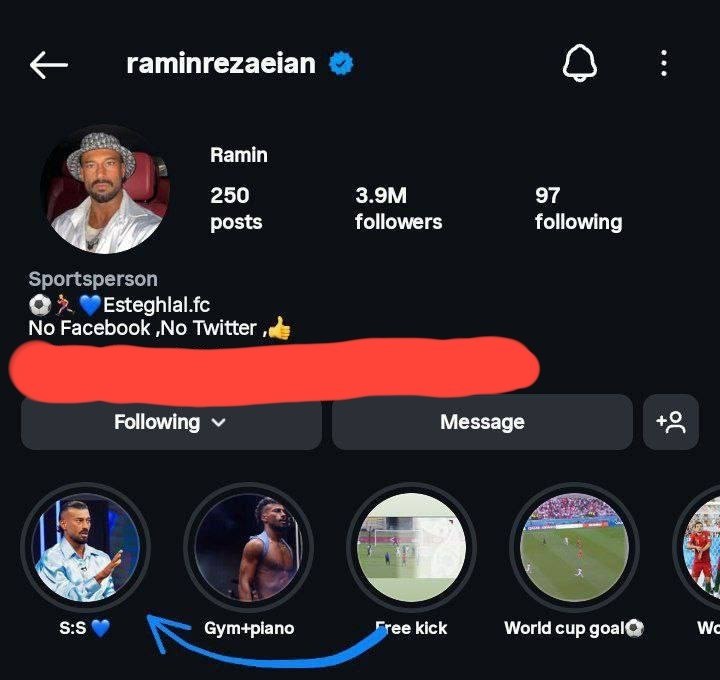The height and width of the screenshot is (680, 720).
Task: Open the Free kick highlight
Action: [411, 547]
